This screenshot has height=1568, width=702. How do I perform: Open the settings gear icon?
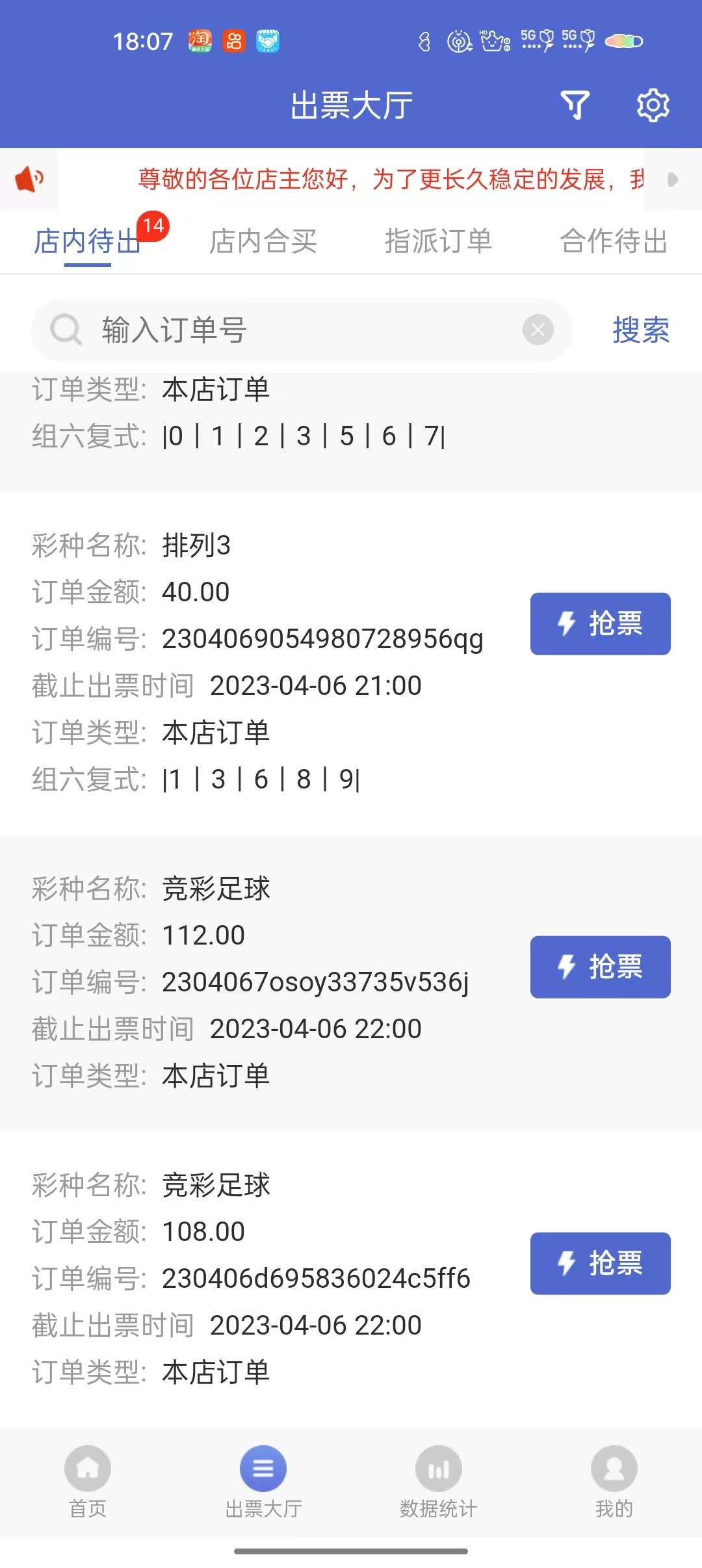pyautogui.click(x=653, y=105)
